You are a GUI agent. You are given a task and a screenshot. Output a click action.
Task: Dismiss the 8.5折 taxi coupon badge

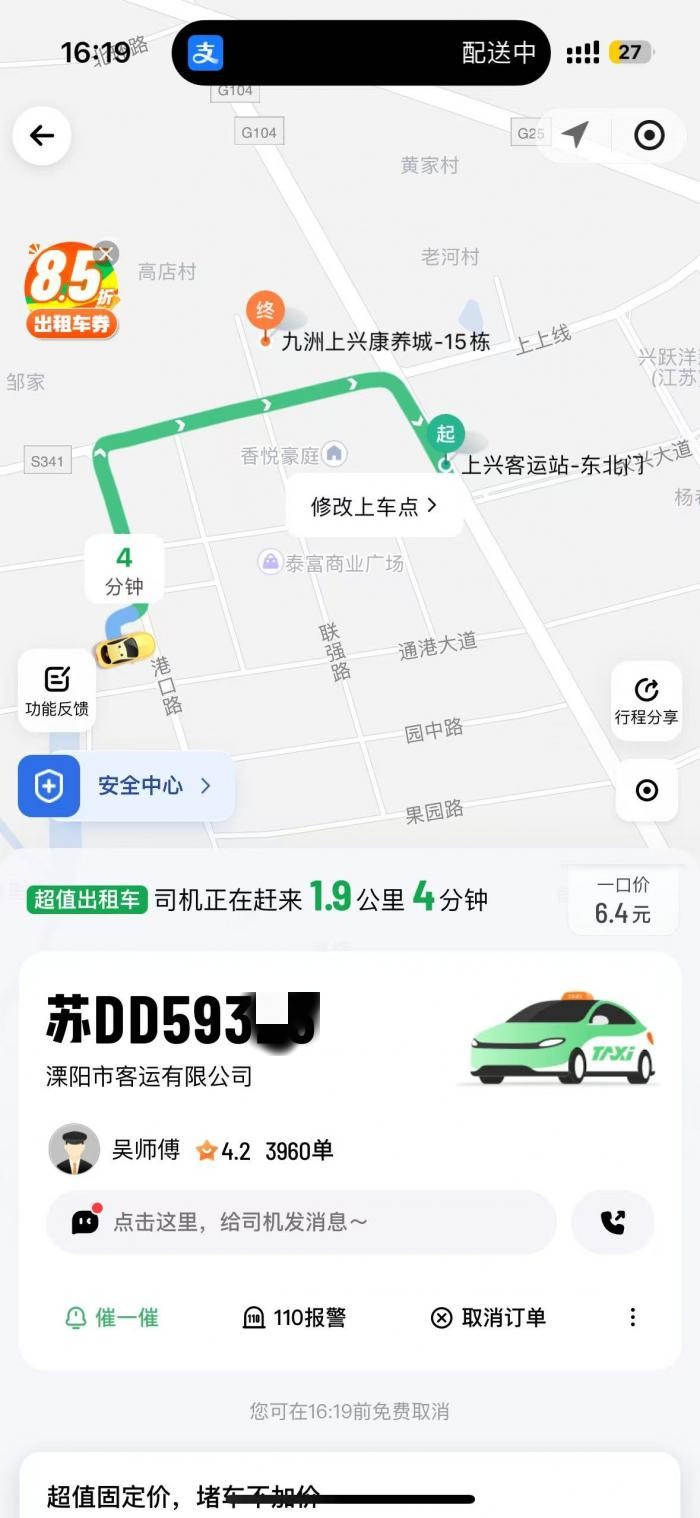tap(106, 253)
